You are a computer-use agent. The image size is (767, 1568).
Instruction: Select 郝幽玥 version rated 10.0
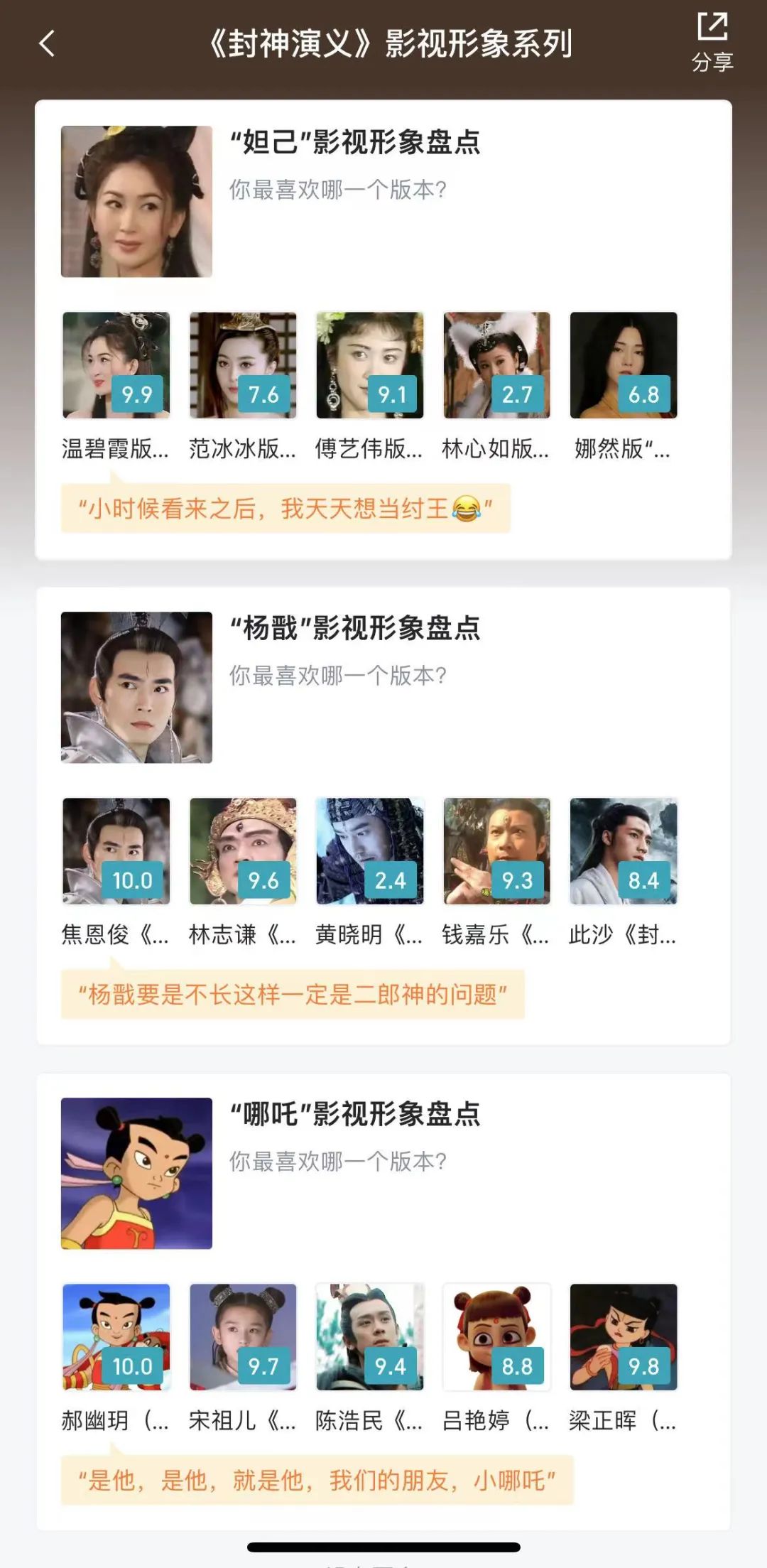[116, 1337]
